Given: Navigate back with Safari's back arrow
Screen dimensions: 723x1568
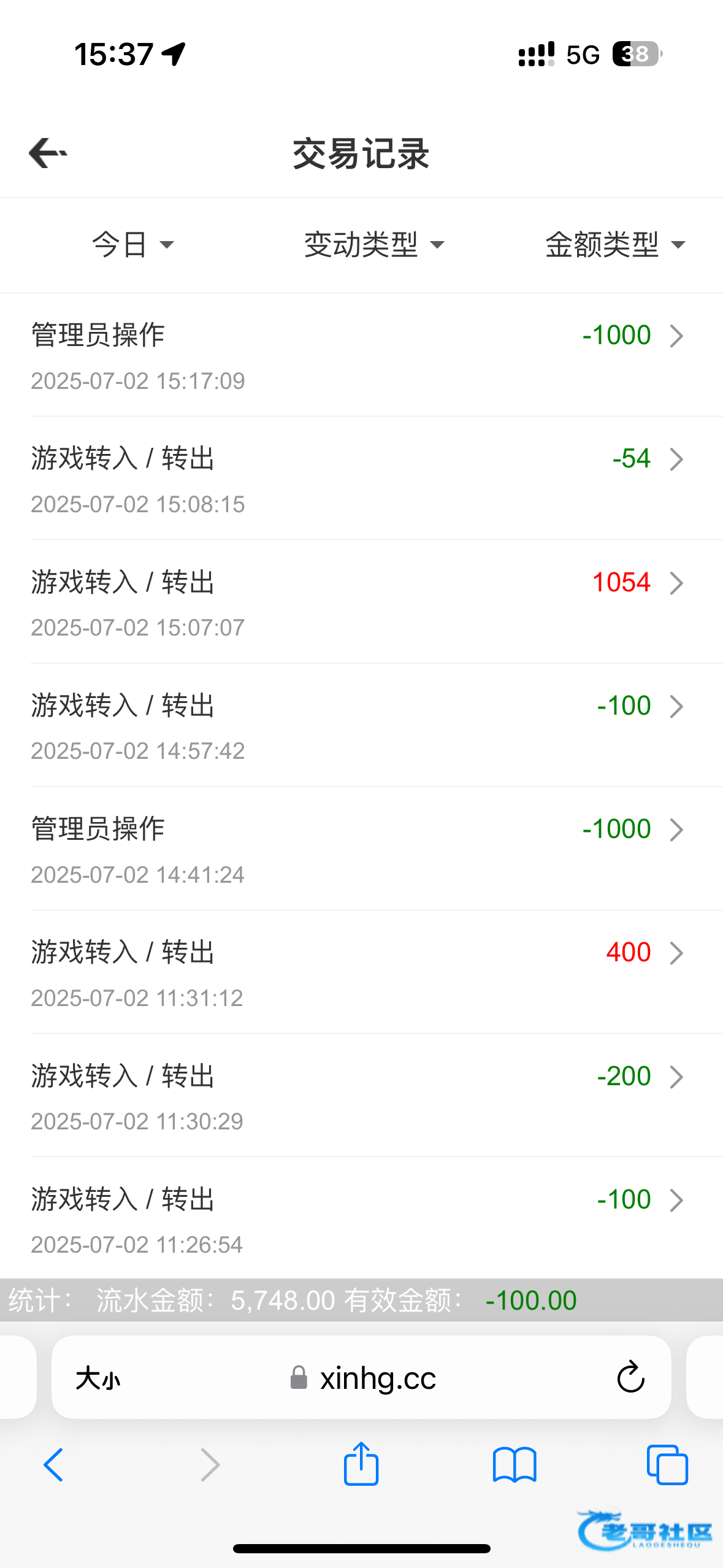Looking at the screenshot, I should point(53,1465).
